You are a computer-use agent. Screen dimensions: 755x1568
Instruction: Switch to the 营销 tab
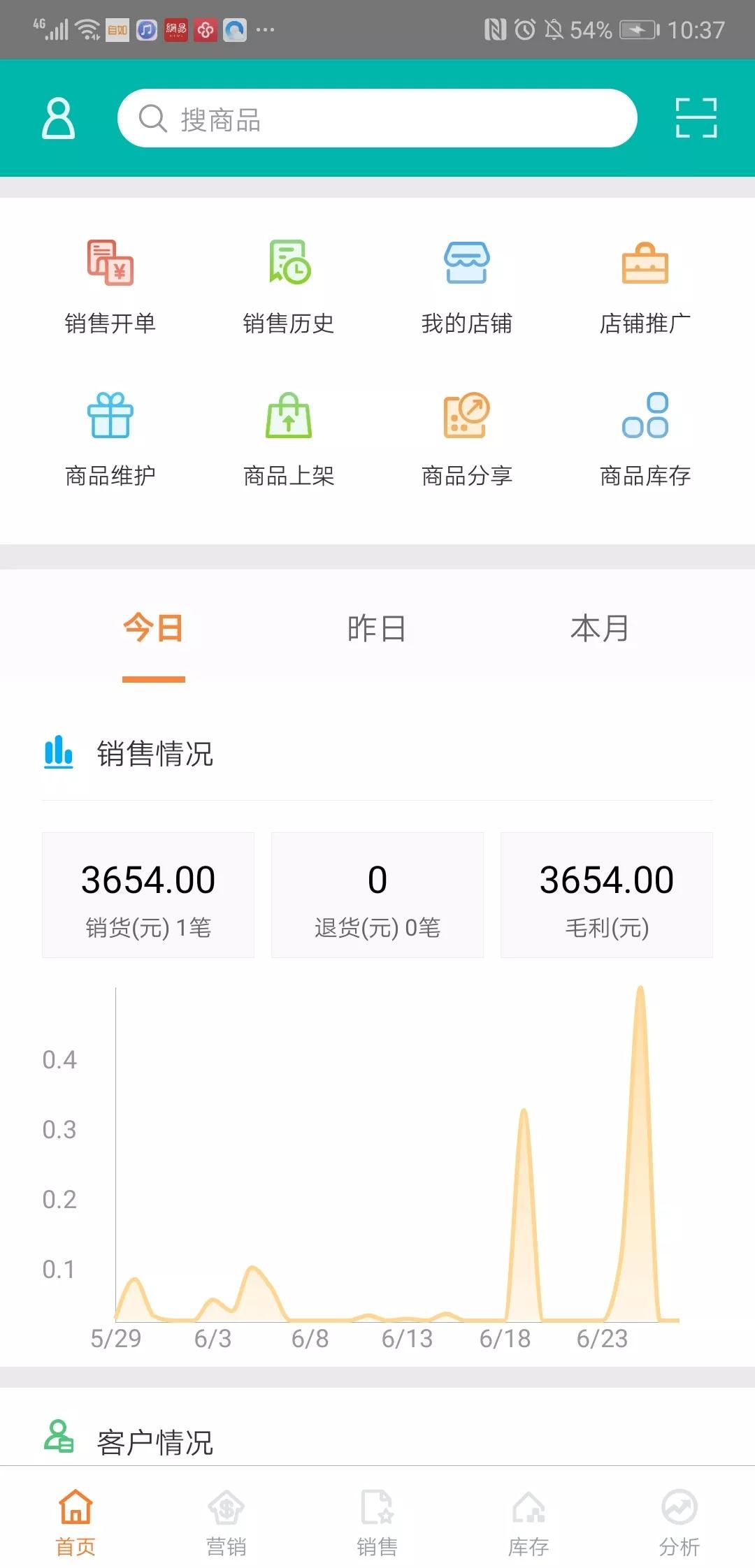(226, 1522)
